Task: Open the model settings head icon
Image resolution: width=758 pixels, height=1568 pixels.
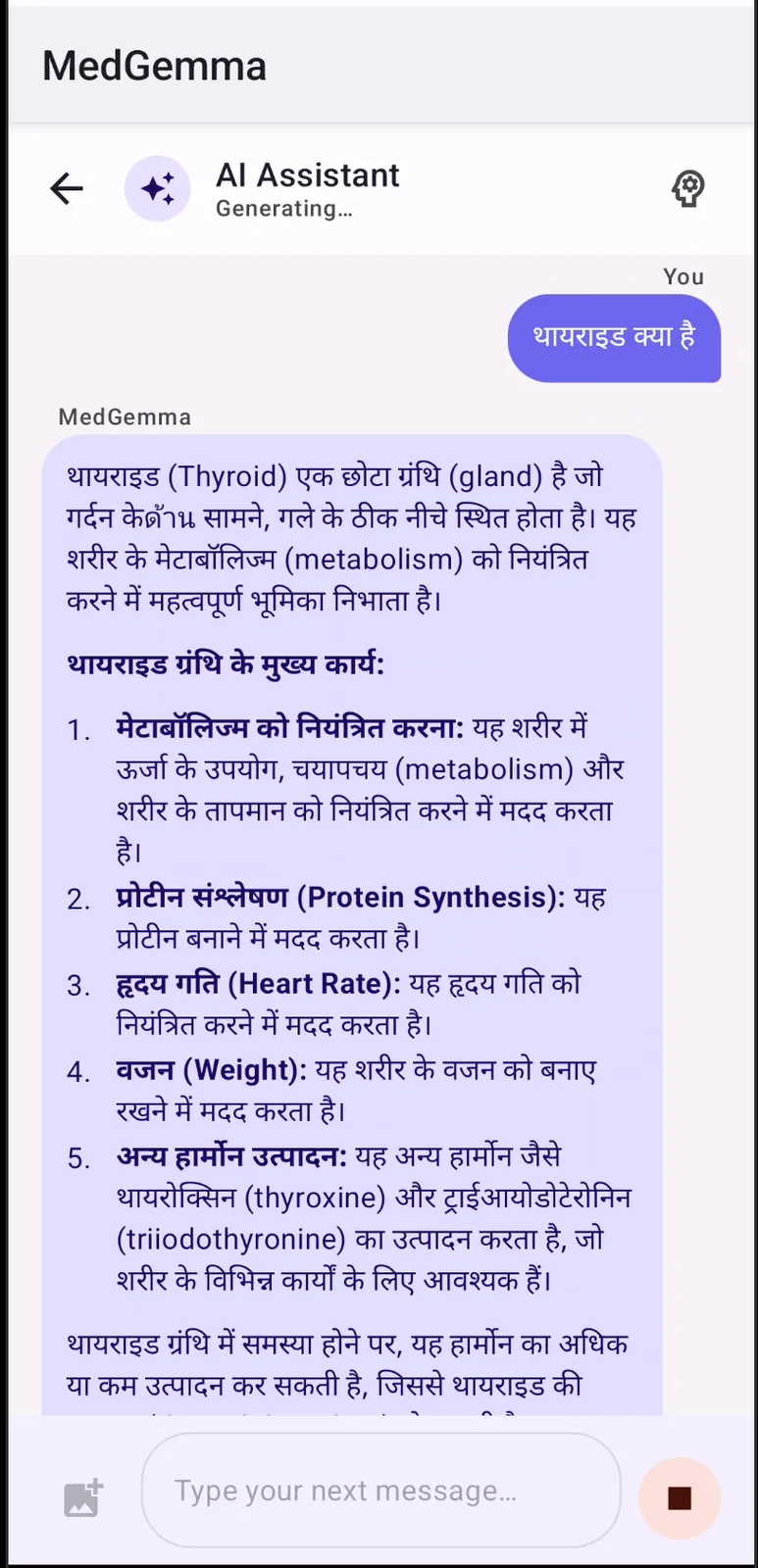Action: point(688,188)
